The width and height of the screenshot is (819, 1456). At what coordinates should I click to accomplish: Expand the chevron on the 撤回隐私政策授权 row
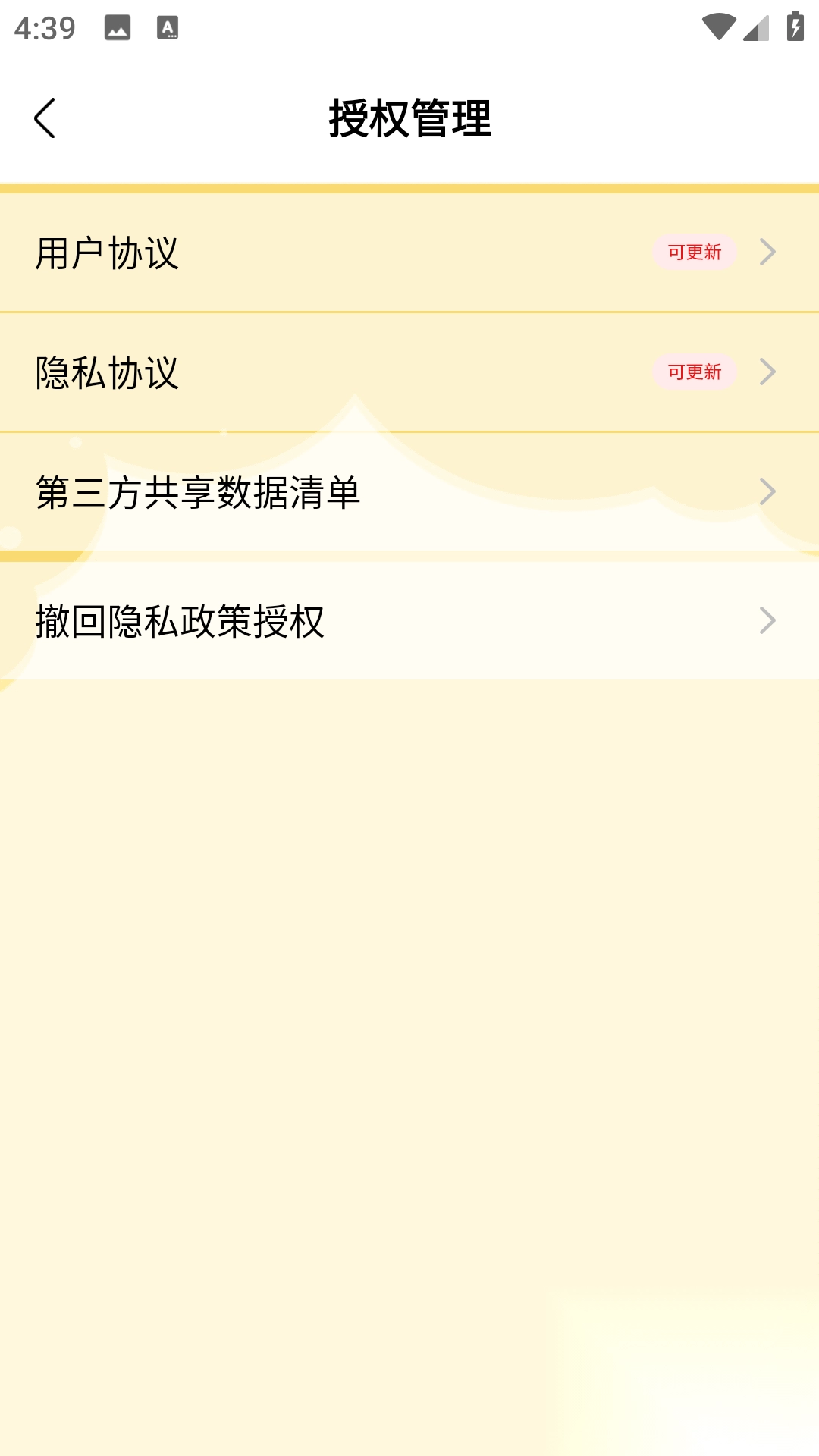pyautogui.click(x=769, y=620)
